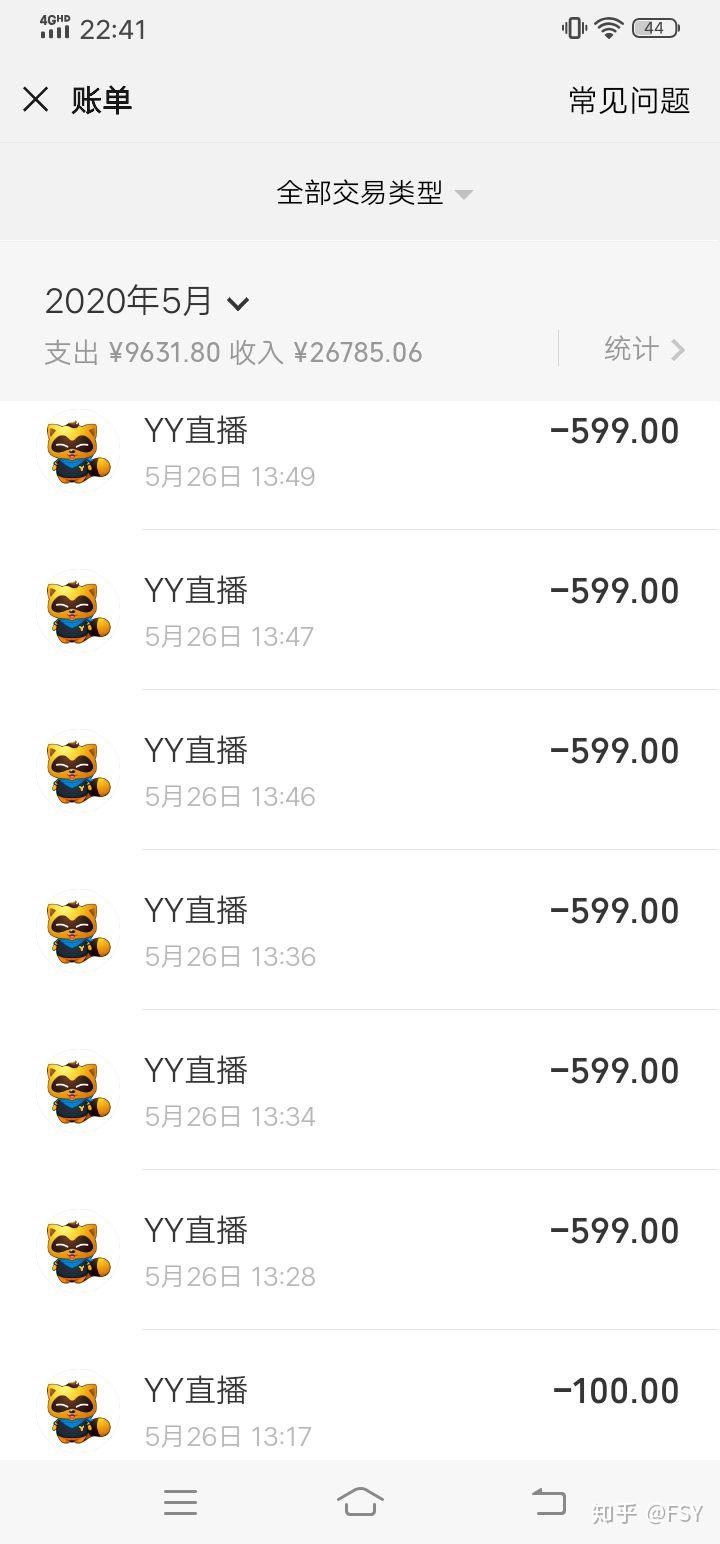The width and height of the screenshot is (720, 1544).
Task: Open YY直播 transaction at 13:36
Action: click(x=360, y=930)
